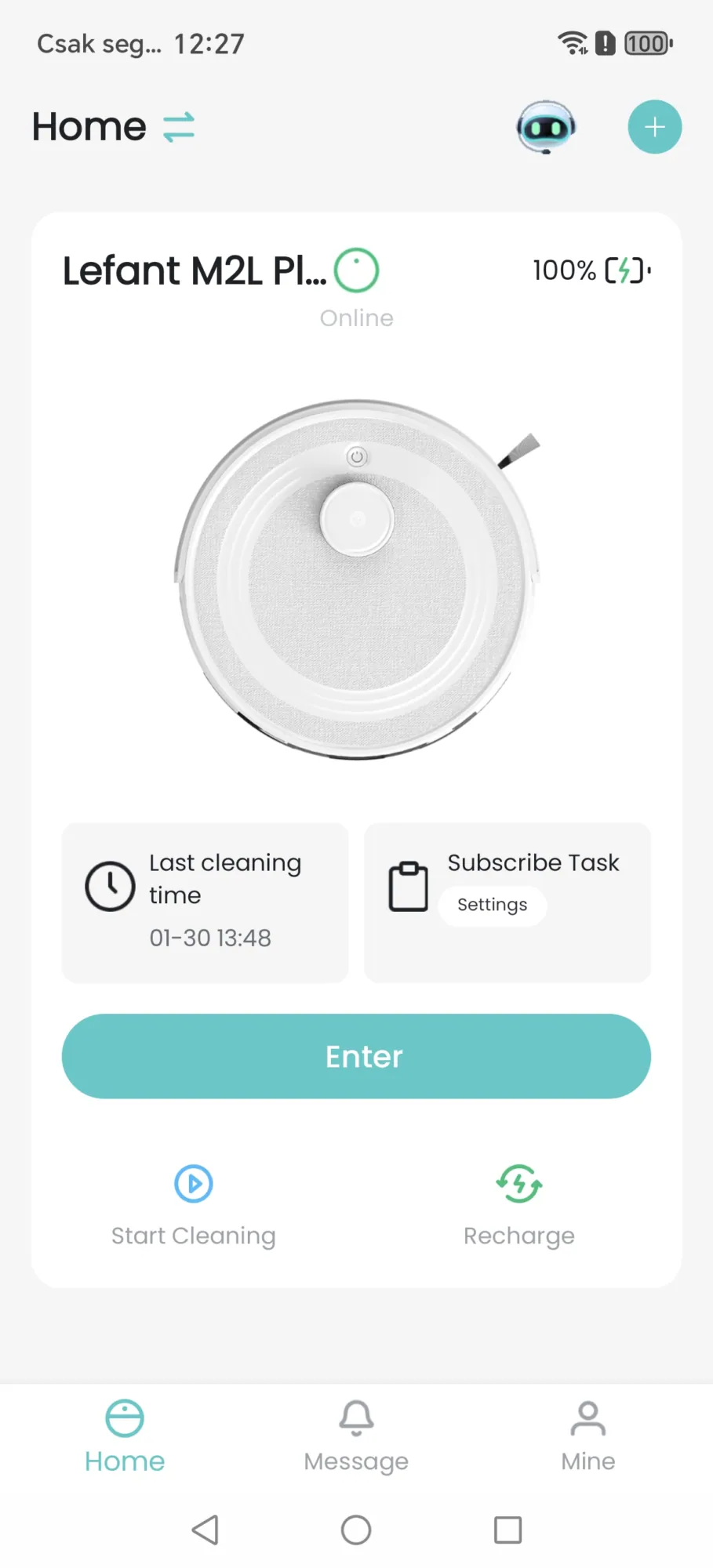Screen dimensions: 713x1568
Task: Tap the home switch arrows icon
Action: click(179, 127)
